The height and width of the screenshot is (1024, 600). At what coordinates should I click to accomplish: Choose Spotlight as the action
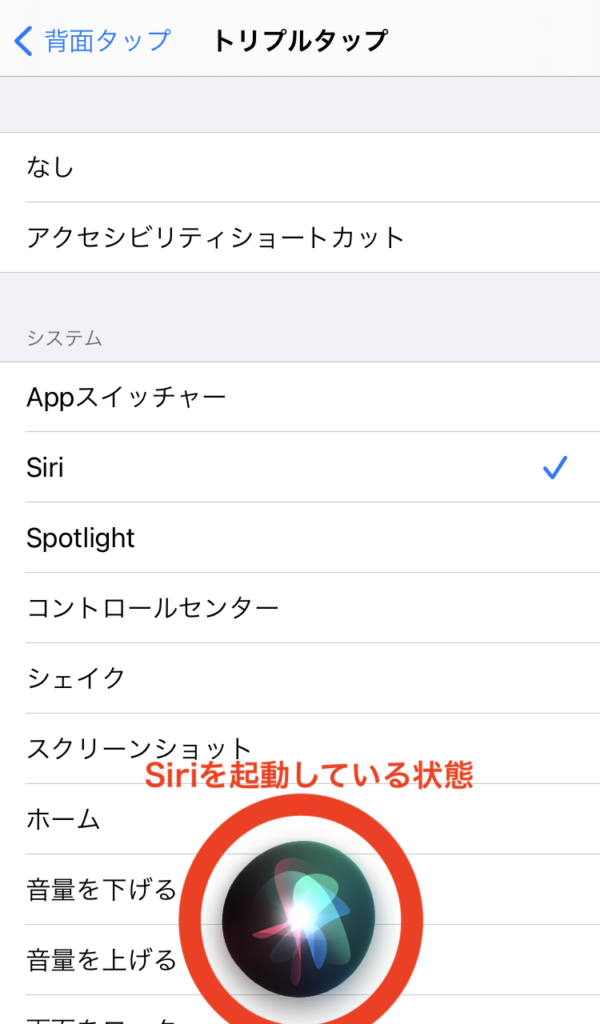[300, 537]
